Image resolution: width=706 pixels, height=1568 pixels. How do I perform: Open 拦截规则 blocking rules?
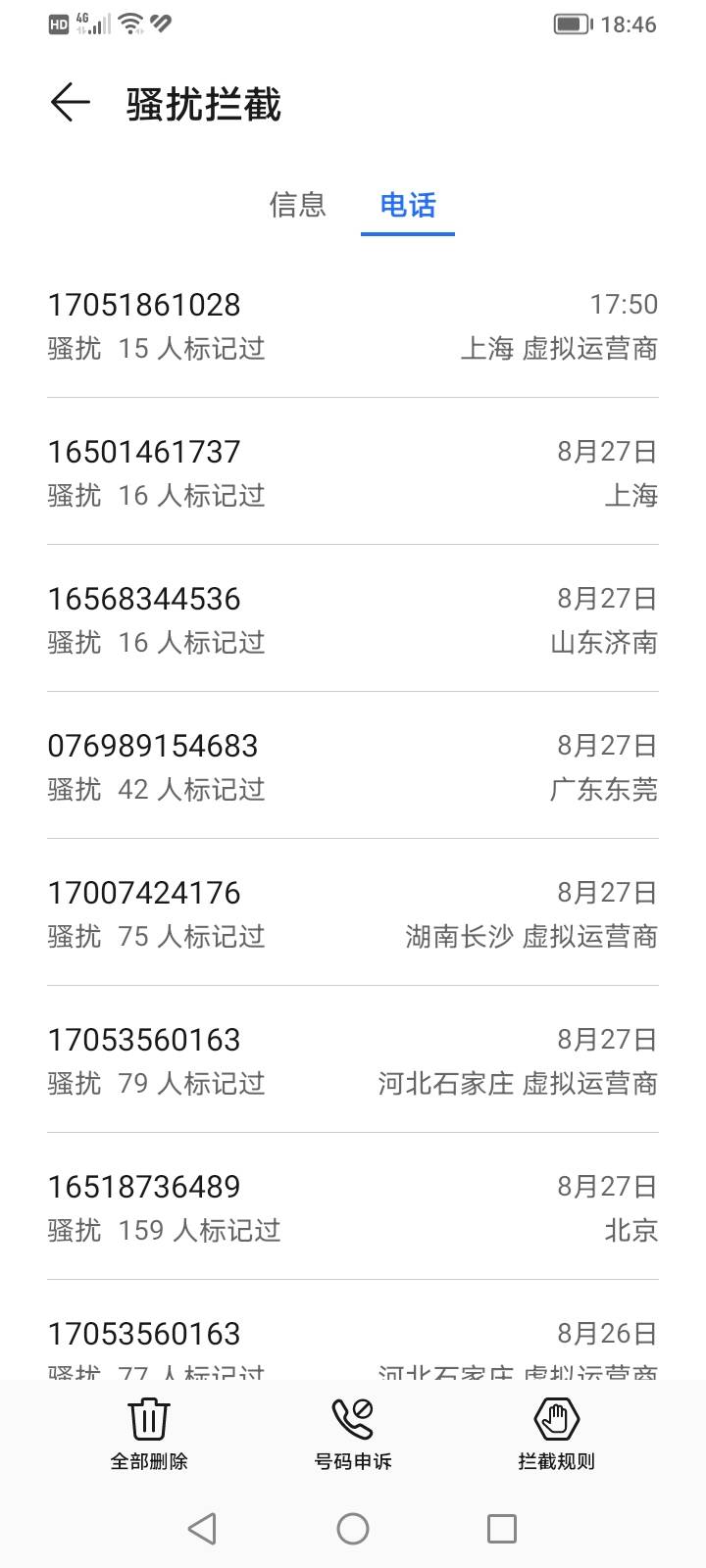[x=557, y=1435]
